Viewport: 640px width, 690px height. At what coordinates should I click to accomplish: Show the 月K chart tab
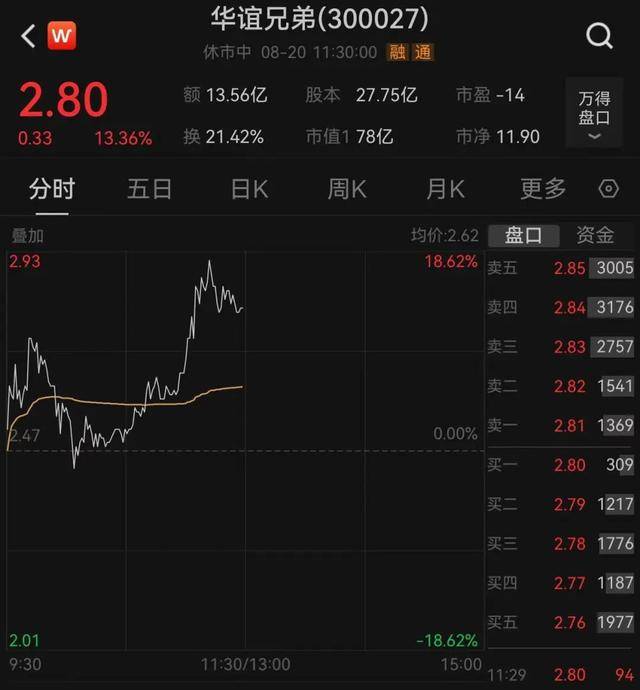pos(445,188)
